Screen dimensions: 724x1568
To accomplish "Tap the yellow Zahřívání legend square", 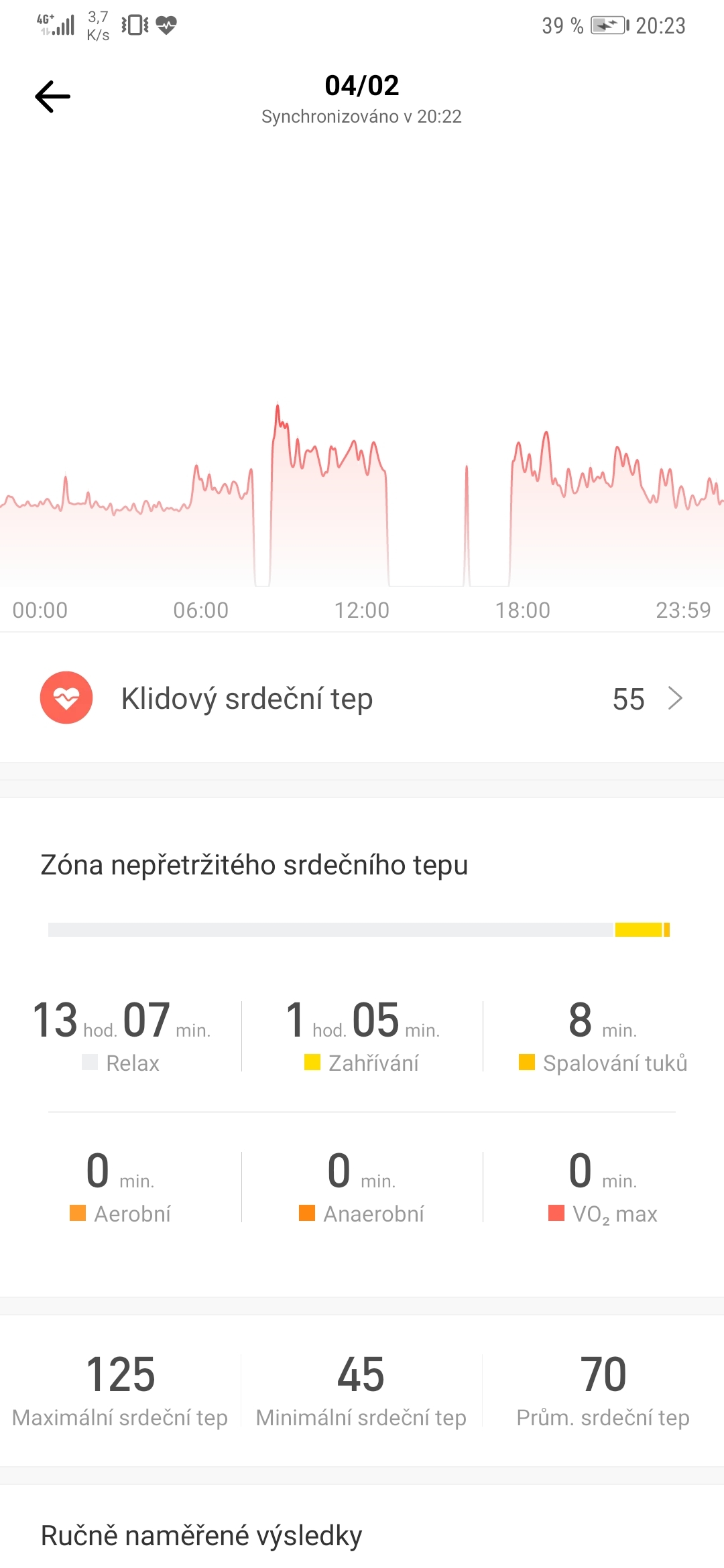I will click(x=311, y=1062).
